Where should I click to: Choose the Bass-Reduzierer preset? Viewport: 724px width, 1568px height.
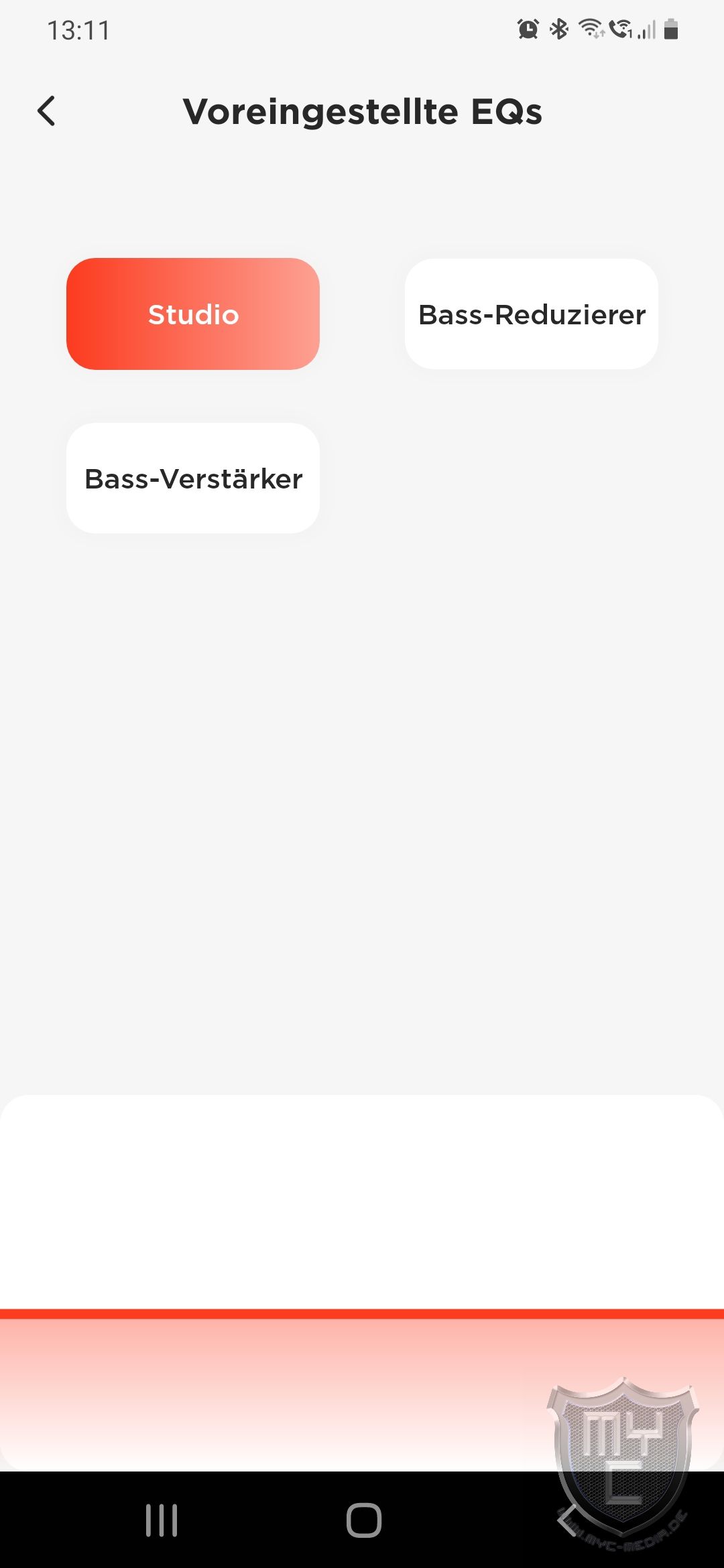(532, 314)
